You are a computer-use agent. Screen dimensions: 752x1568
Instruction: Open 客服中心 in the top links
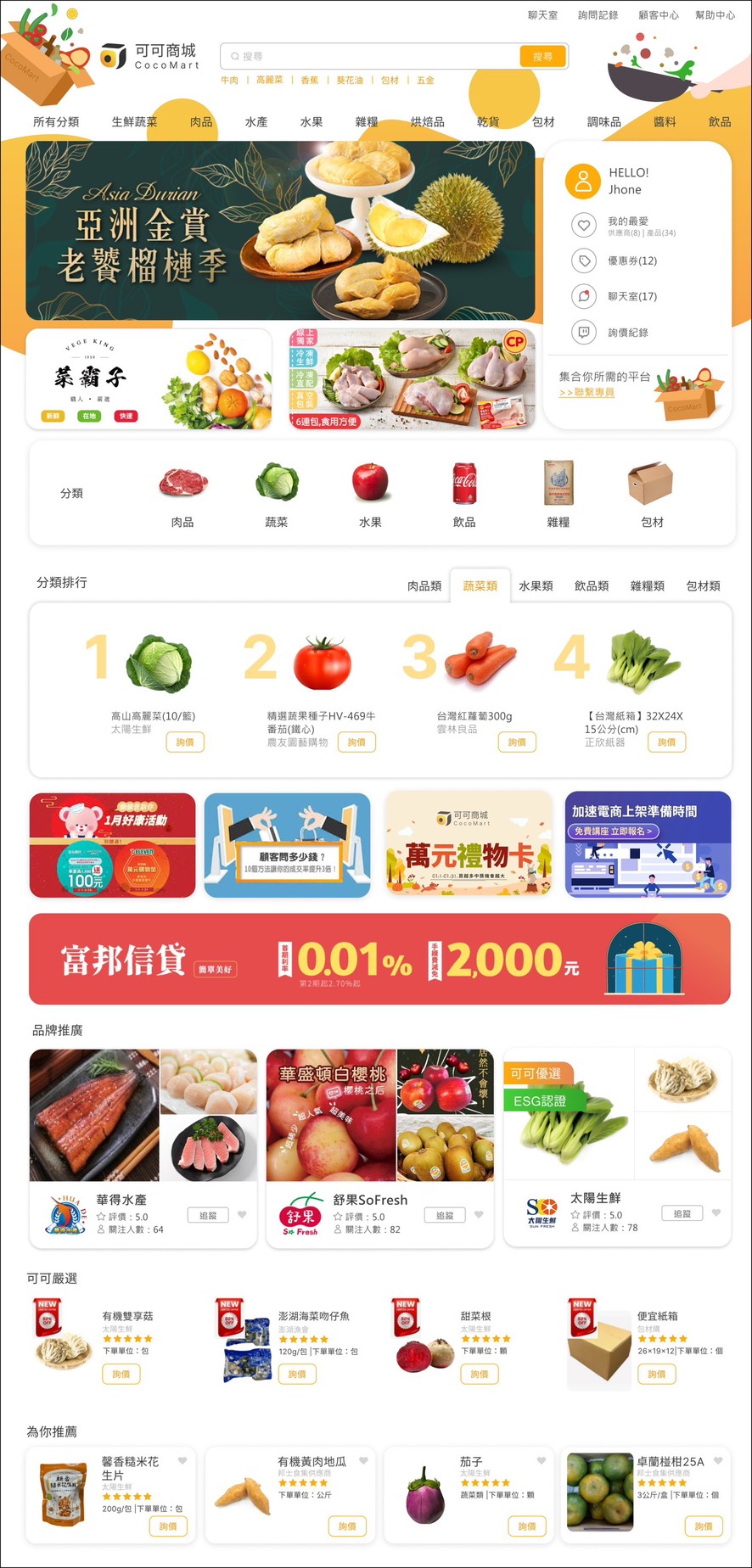(659, 15)
